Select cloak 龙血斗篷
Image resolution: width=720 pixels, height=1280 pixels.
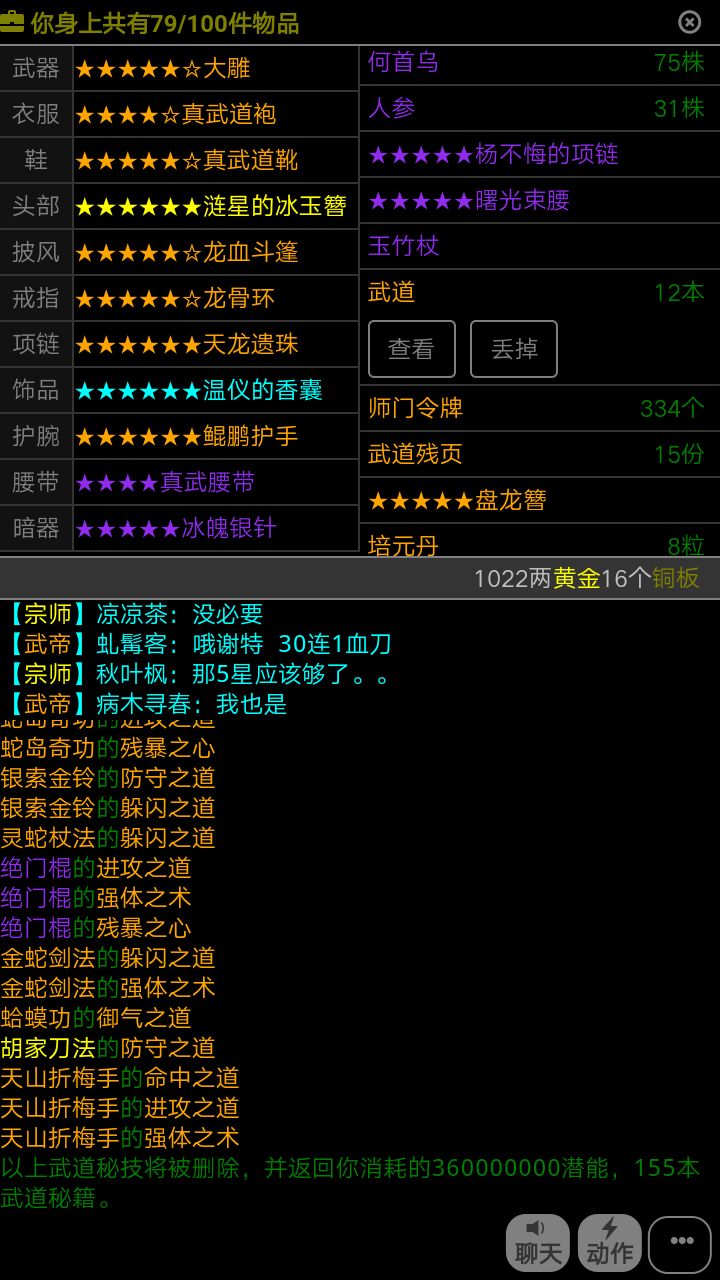pyautogui.click(x=216, y=252)
